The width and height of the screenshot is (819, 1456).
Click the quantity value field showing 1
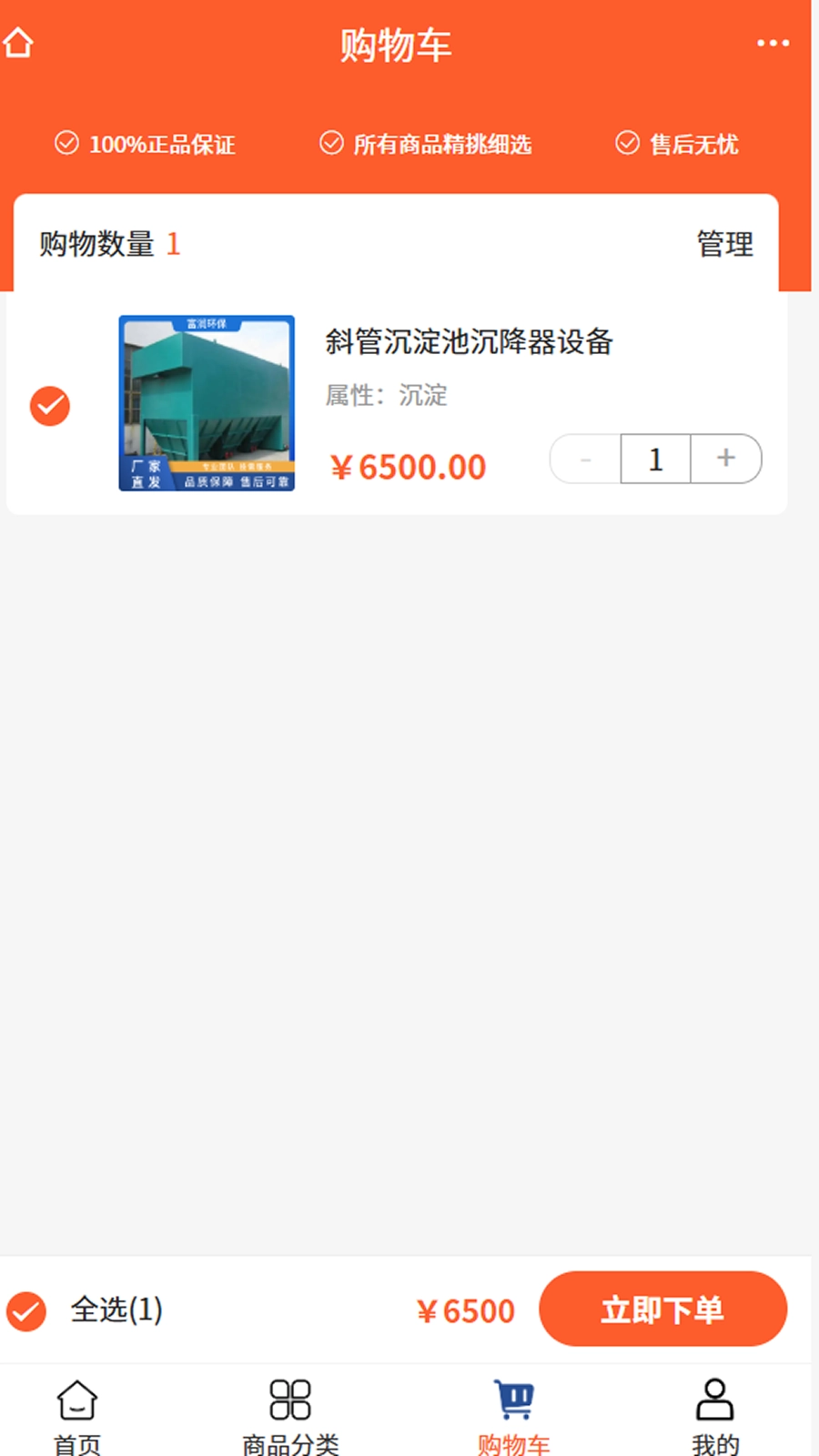(655, 460)
